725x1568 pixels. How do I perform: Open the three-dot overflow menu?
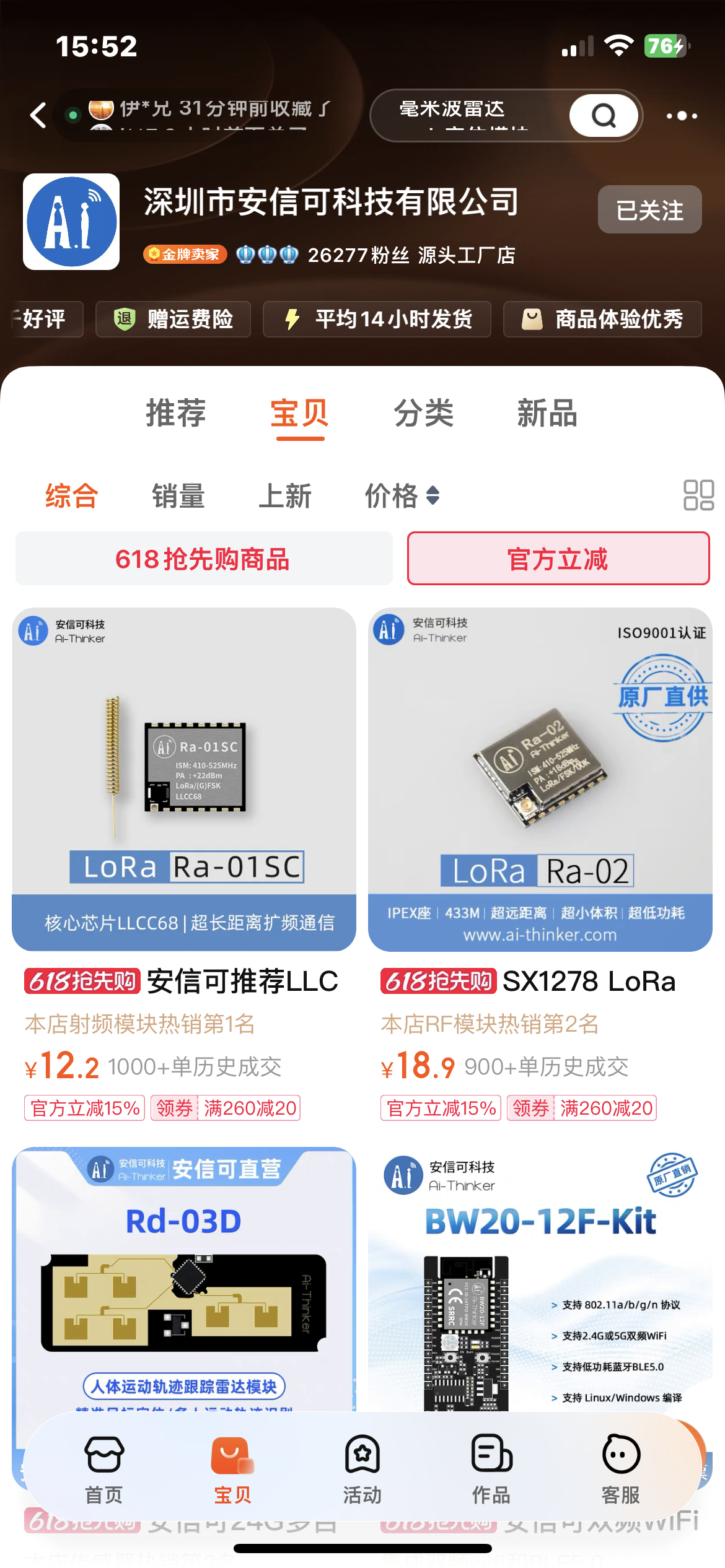click(x=682, y=116)
